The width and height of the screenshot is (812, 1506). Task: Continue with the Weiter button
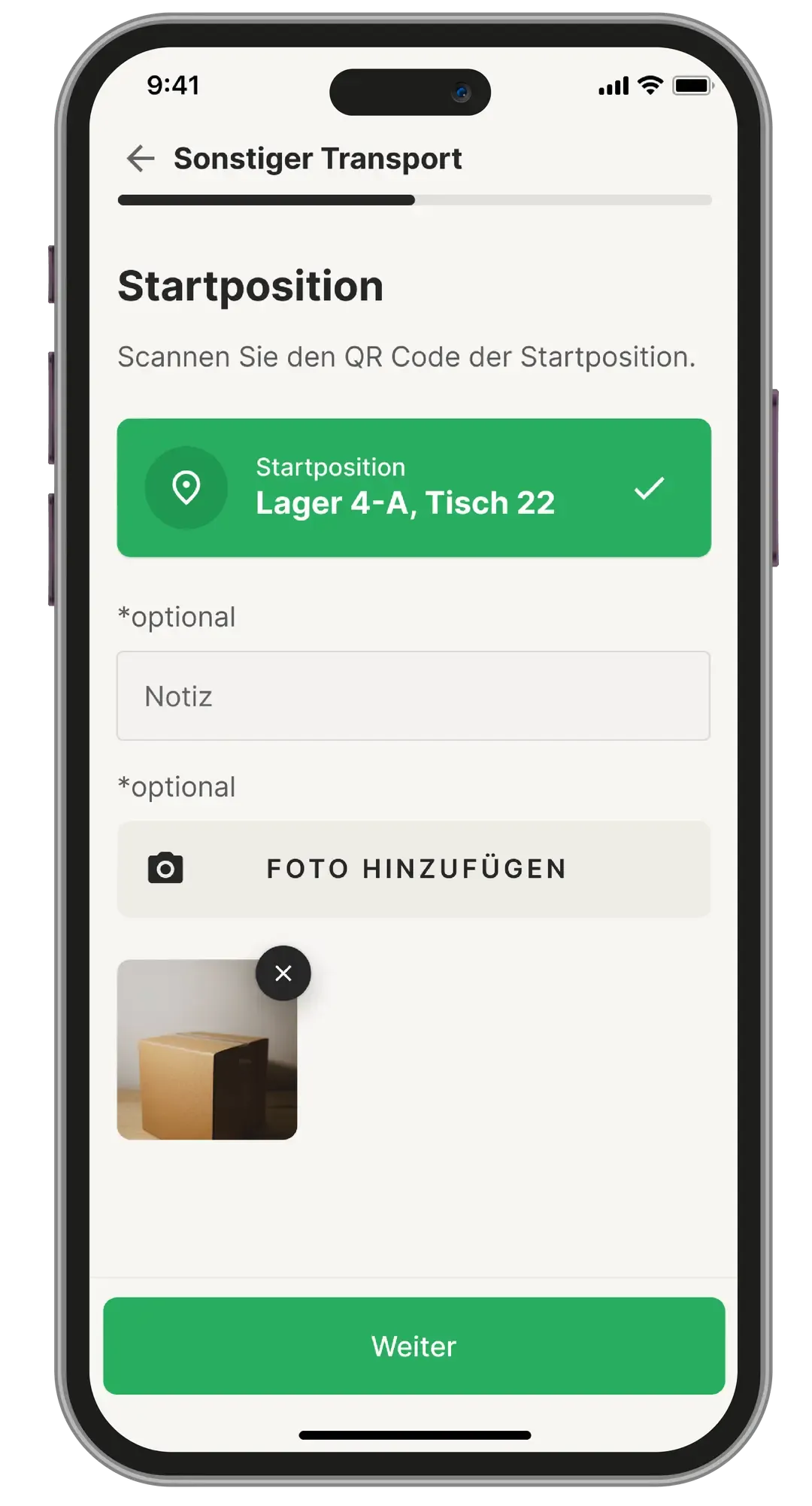coord(414,1346)
